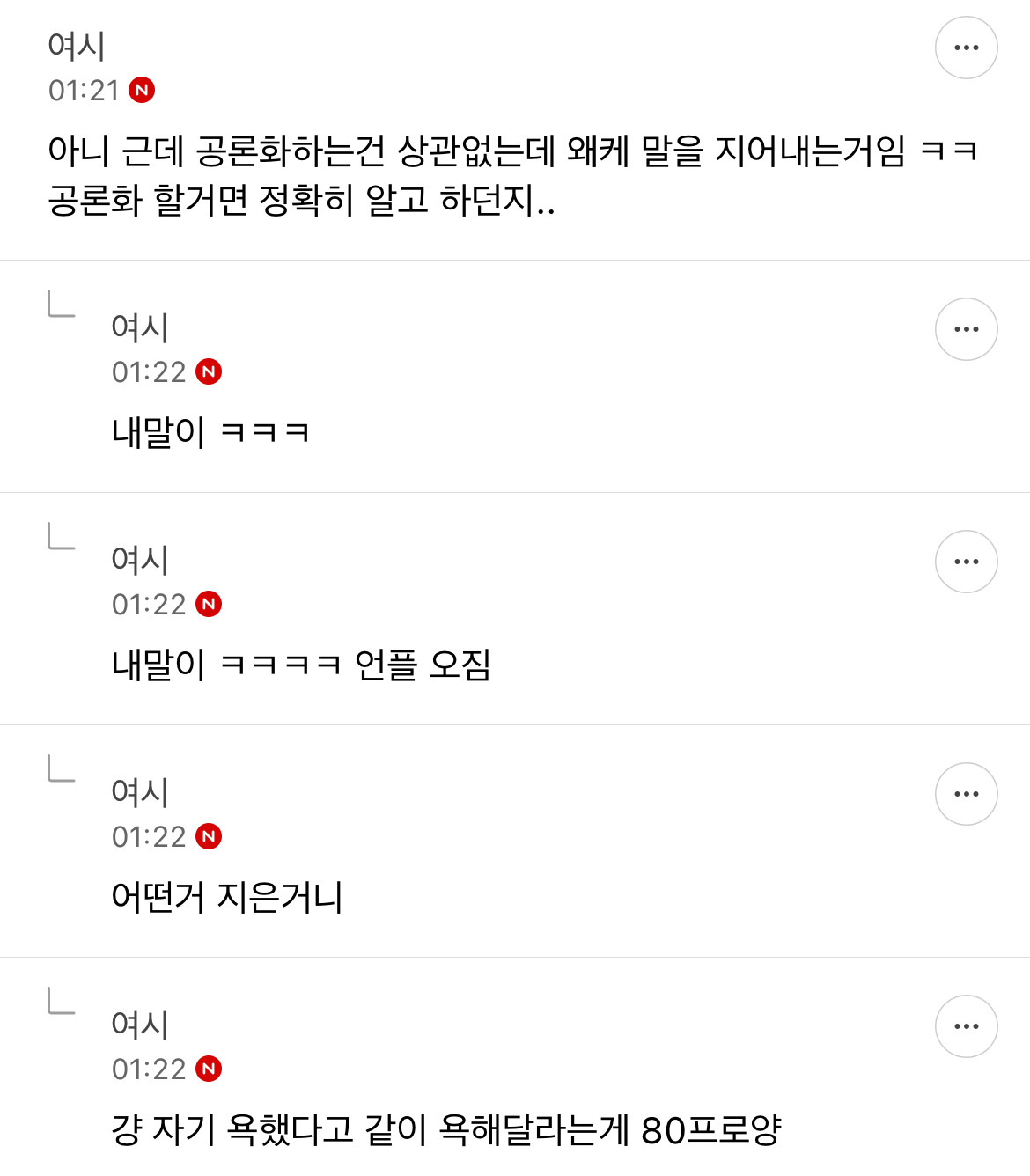Open more options on the 01:21 comment
Screen dimensions: 1030x1176
(x=966, y=48)
